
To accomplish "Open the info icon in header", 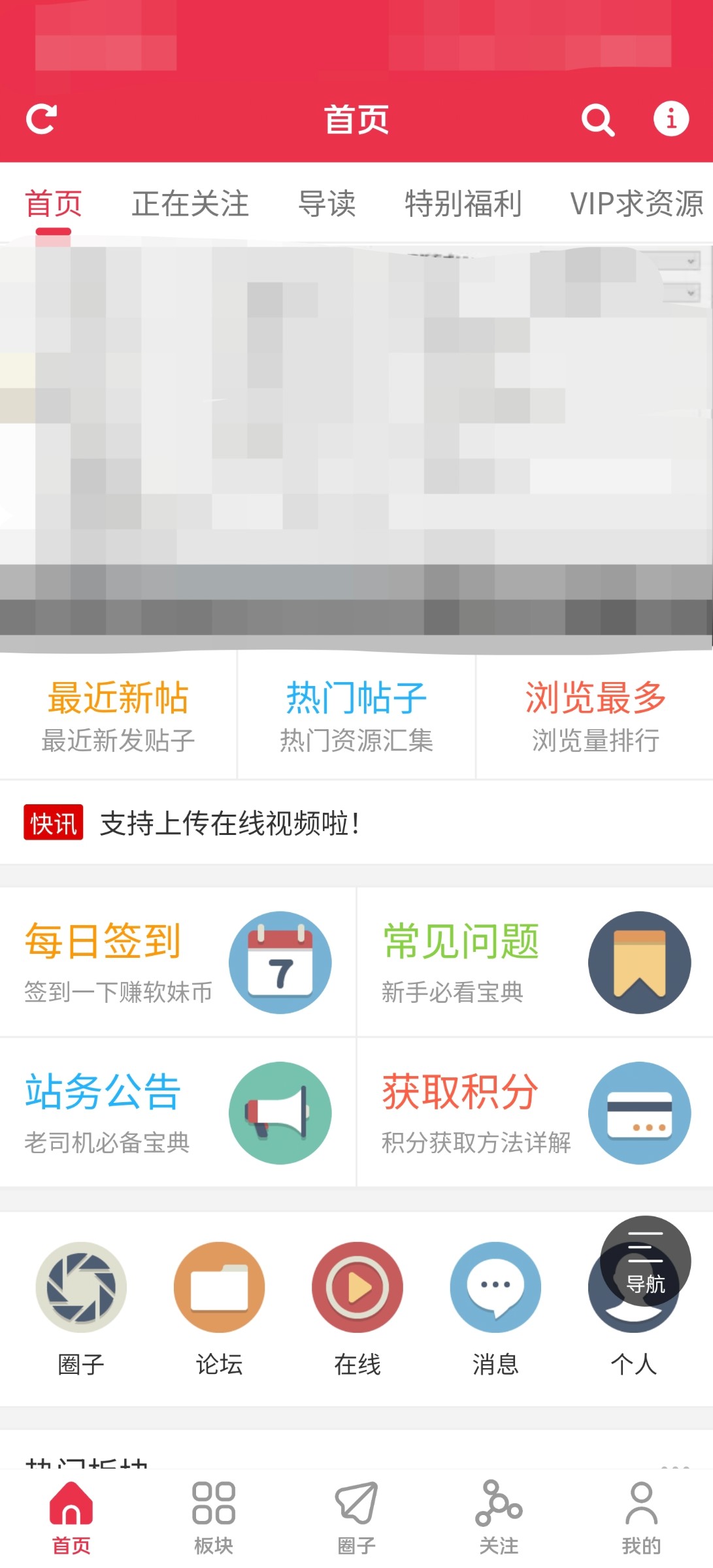I will coord(671,119).
